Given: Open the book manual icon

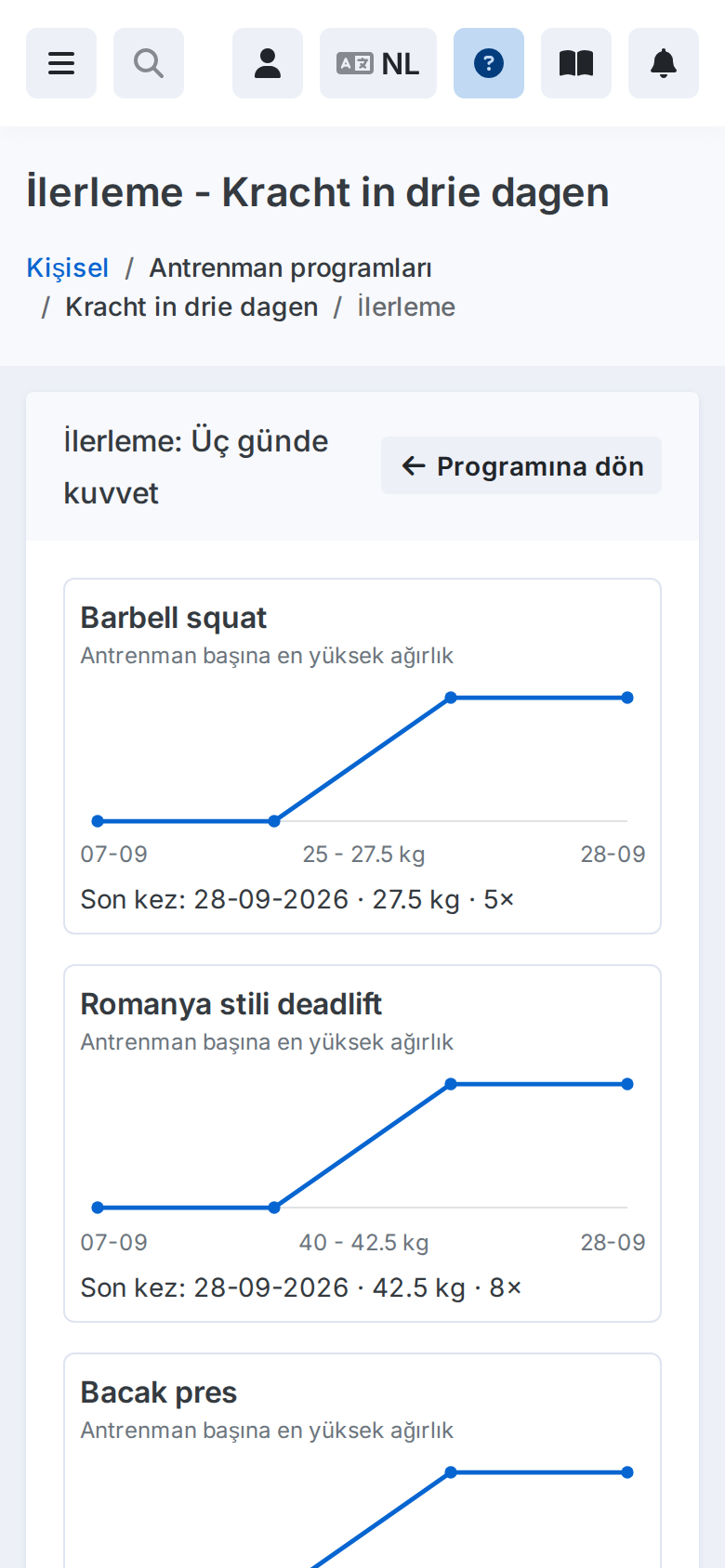Looking at the screenshot, I should (x=576, y=63).
